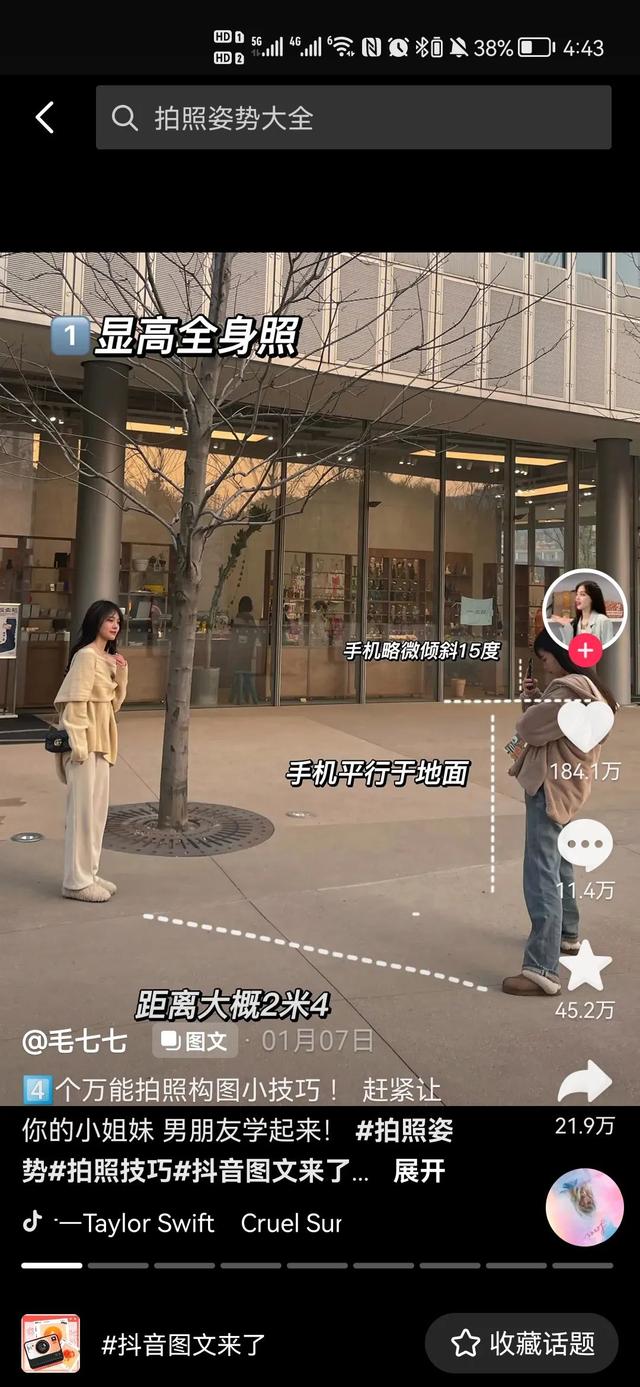Open the #拍照姿势 hashtag
This screenshot has height=1387, width=640.
pyautogui.click(x=404, y=1131)
